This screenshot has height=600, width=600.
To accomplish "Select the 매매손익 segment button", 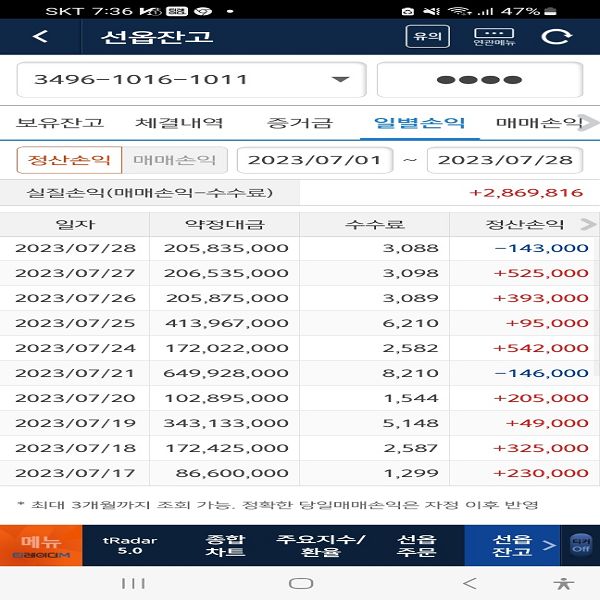I will point(175,160).
